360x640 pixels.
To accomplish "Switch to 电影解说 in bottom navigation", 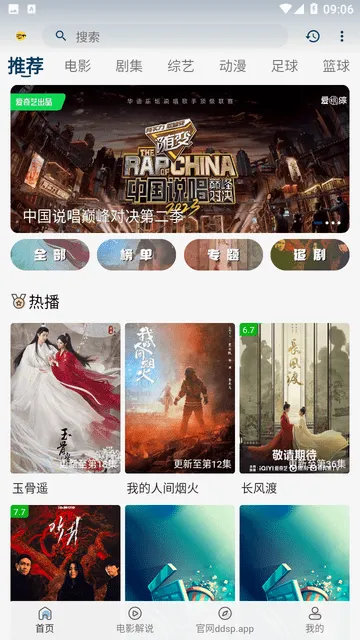I will [x=135, y=620].
